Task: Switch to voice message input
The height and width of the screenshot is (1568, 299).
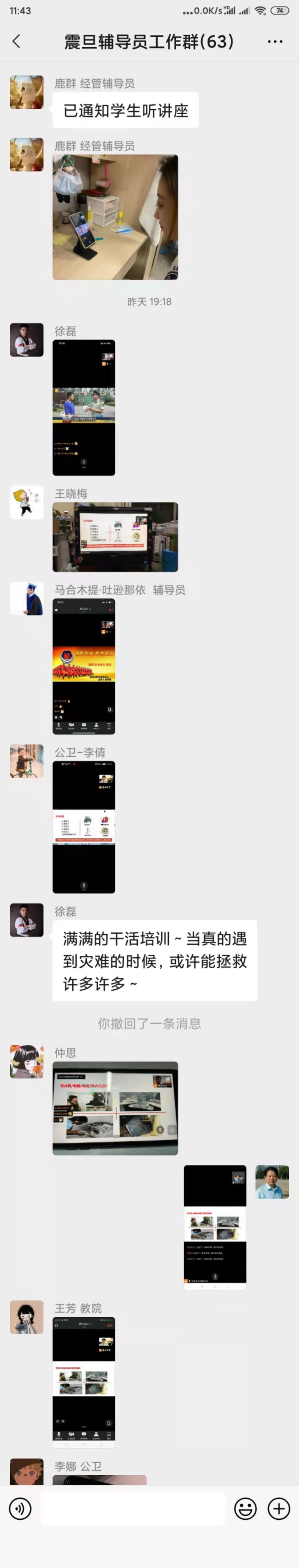Action: click(x=20, y=1508)
